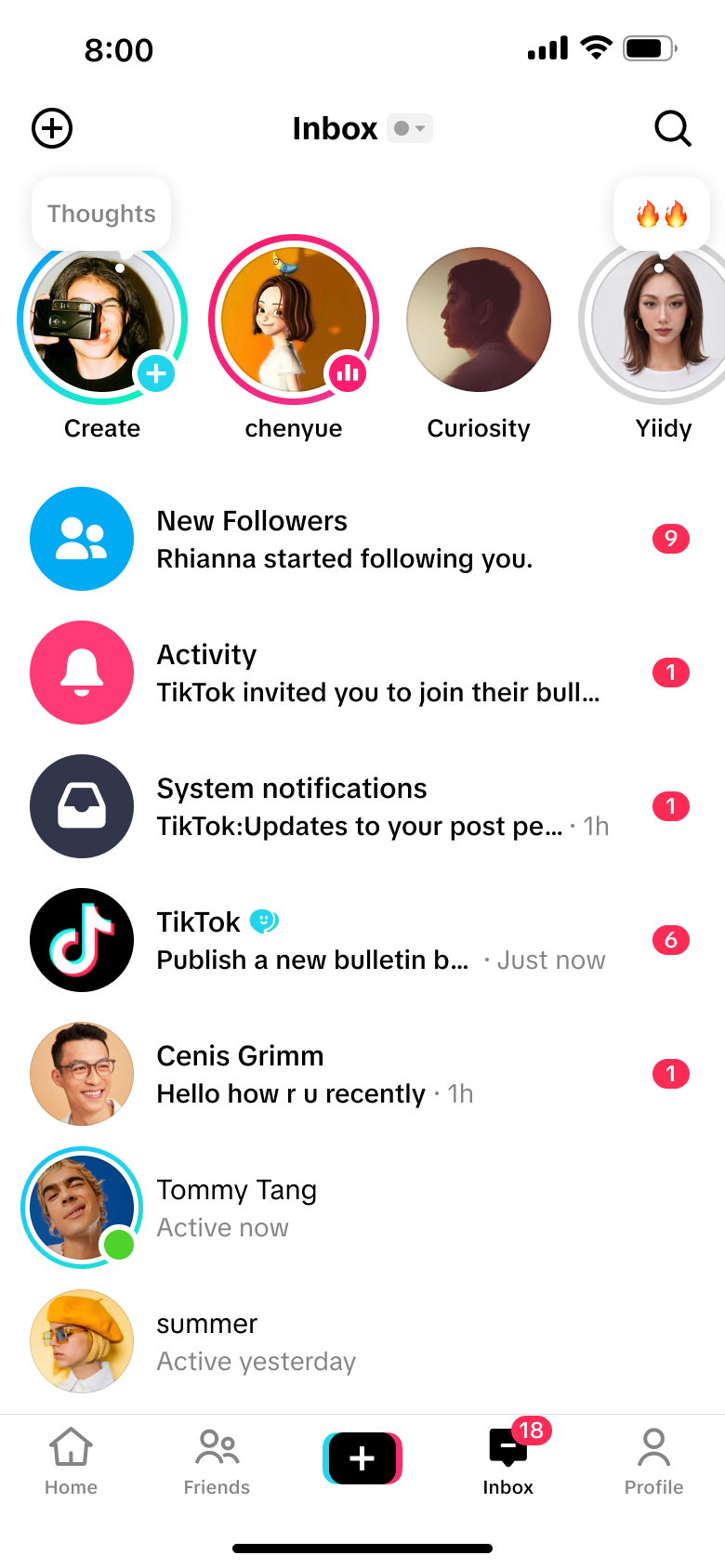725x1568 pixels.
Task: Open System notifications
Action: 362,806
